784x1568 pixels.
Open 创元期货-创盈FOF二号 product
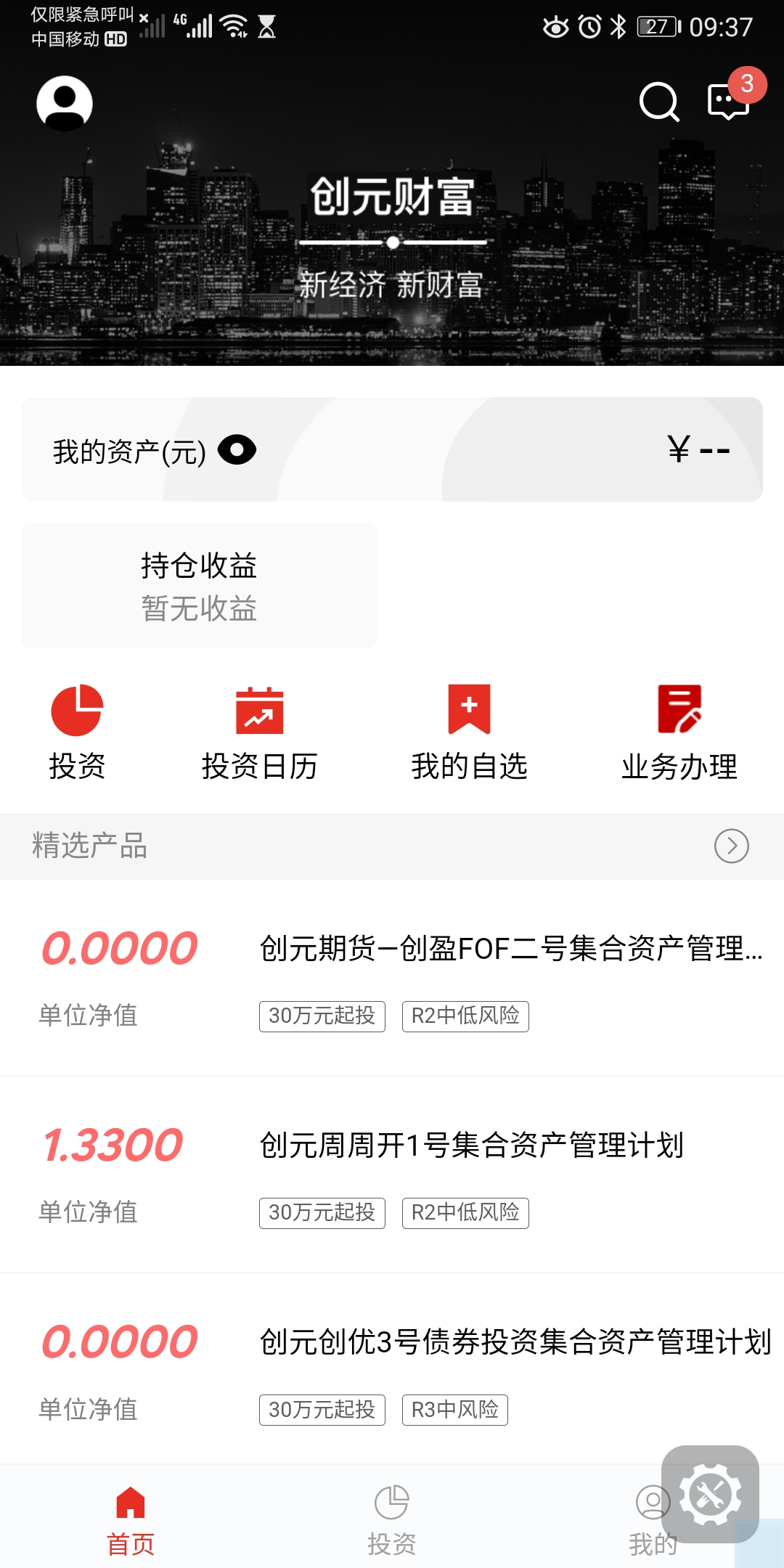click(x=511, y=949)
